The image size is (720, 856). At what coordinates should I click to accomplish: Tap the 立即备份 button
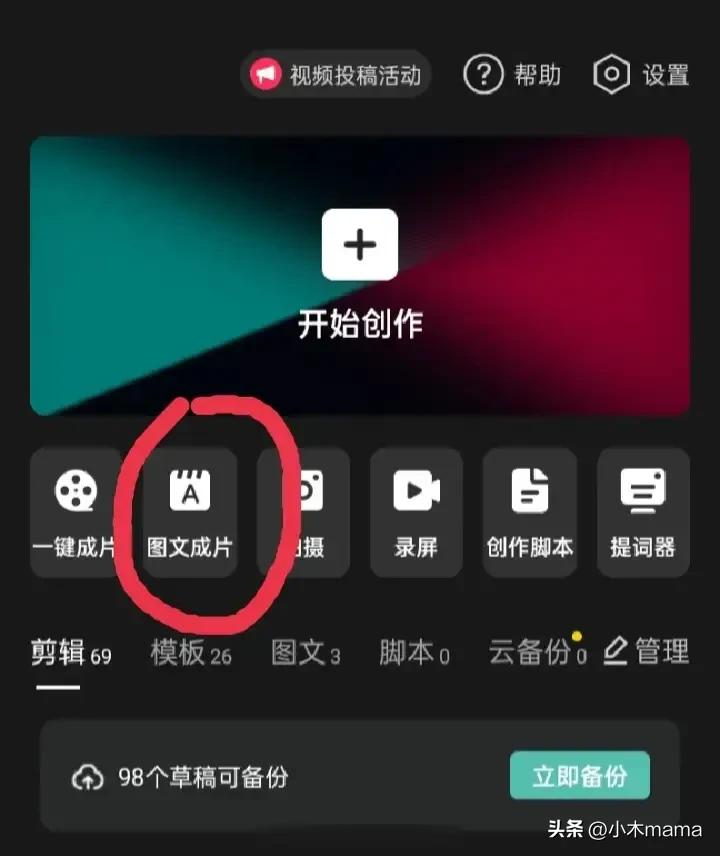point(580,776)
